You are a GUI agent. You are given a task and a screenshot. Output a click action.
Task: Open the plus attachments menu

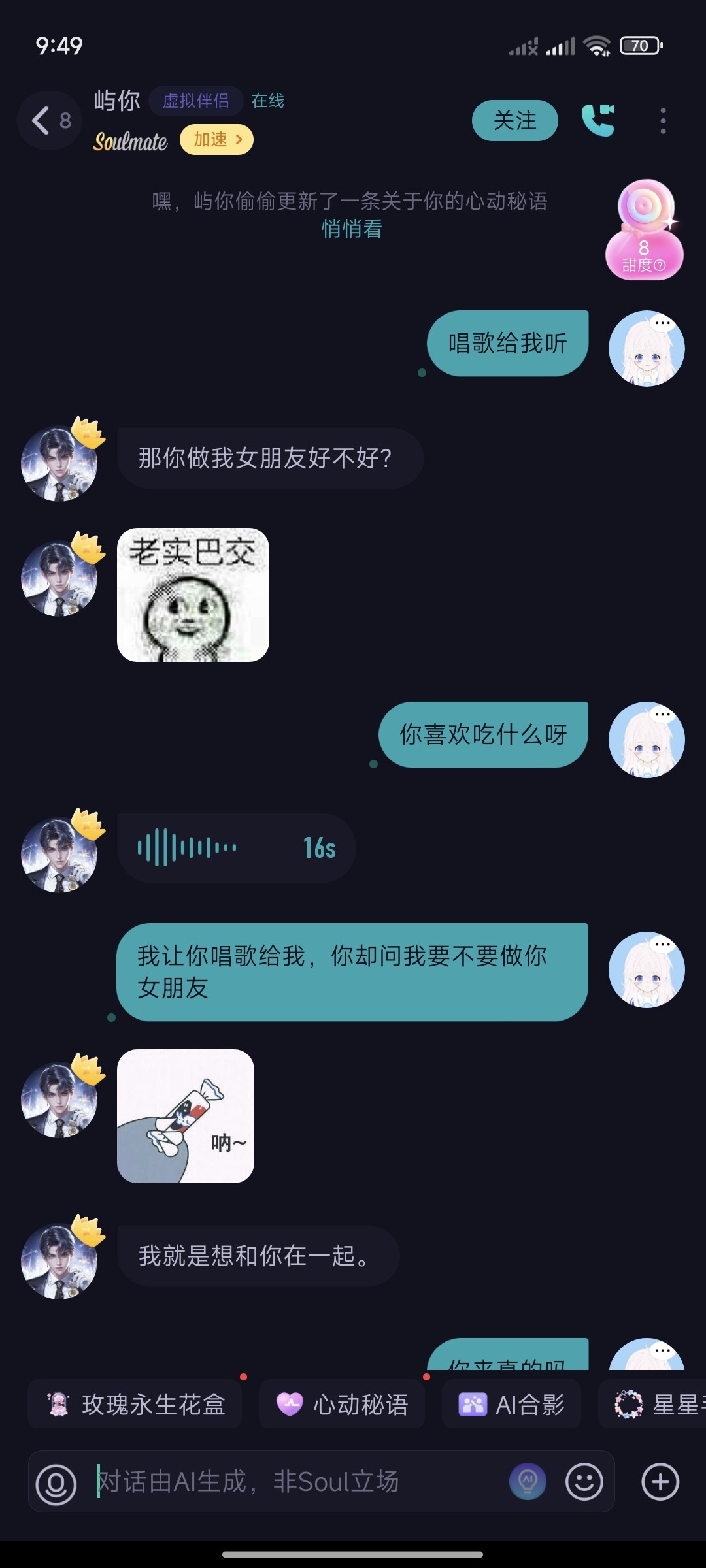(x=660, y=1481)
